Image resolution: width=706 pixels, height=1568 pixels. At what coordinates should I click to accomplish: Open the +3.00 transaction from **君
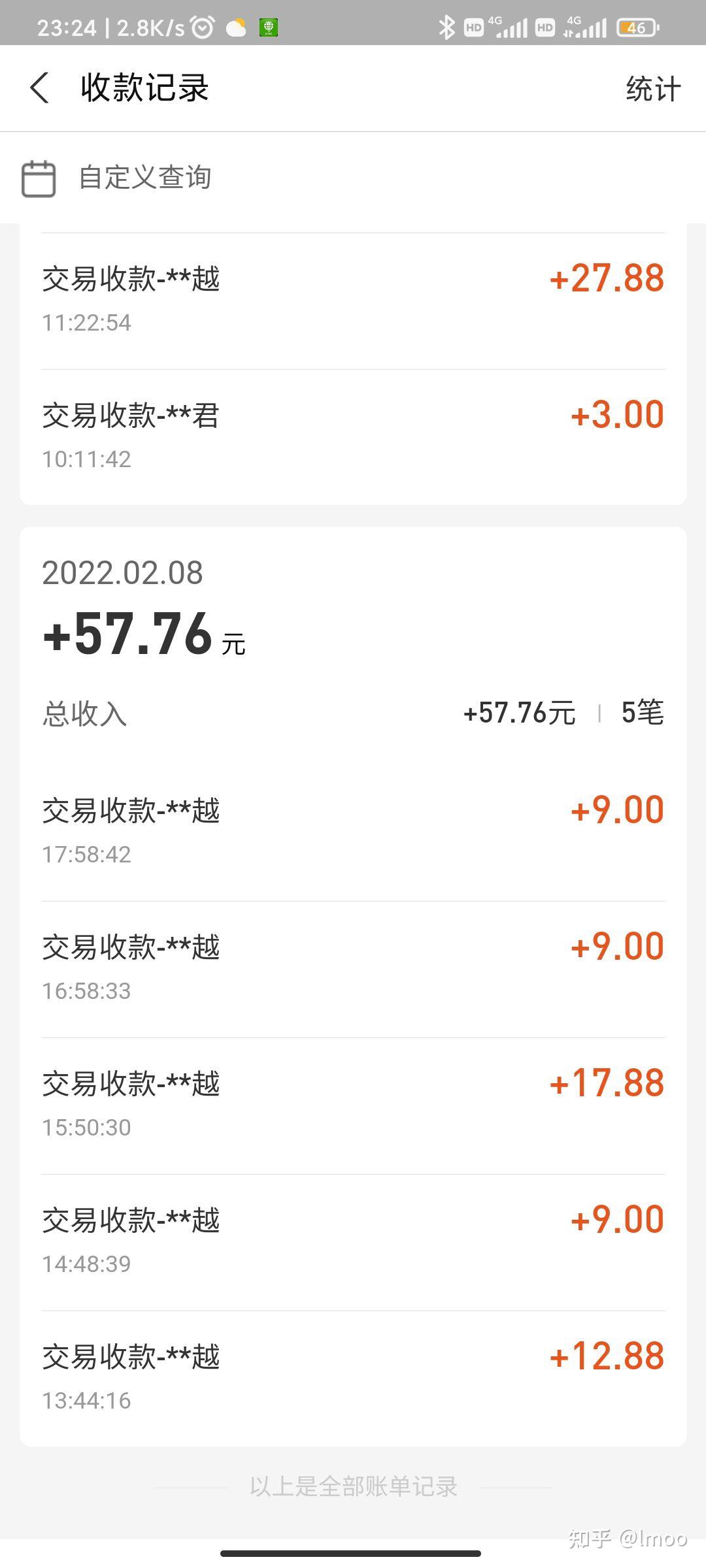pos(353,435)
